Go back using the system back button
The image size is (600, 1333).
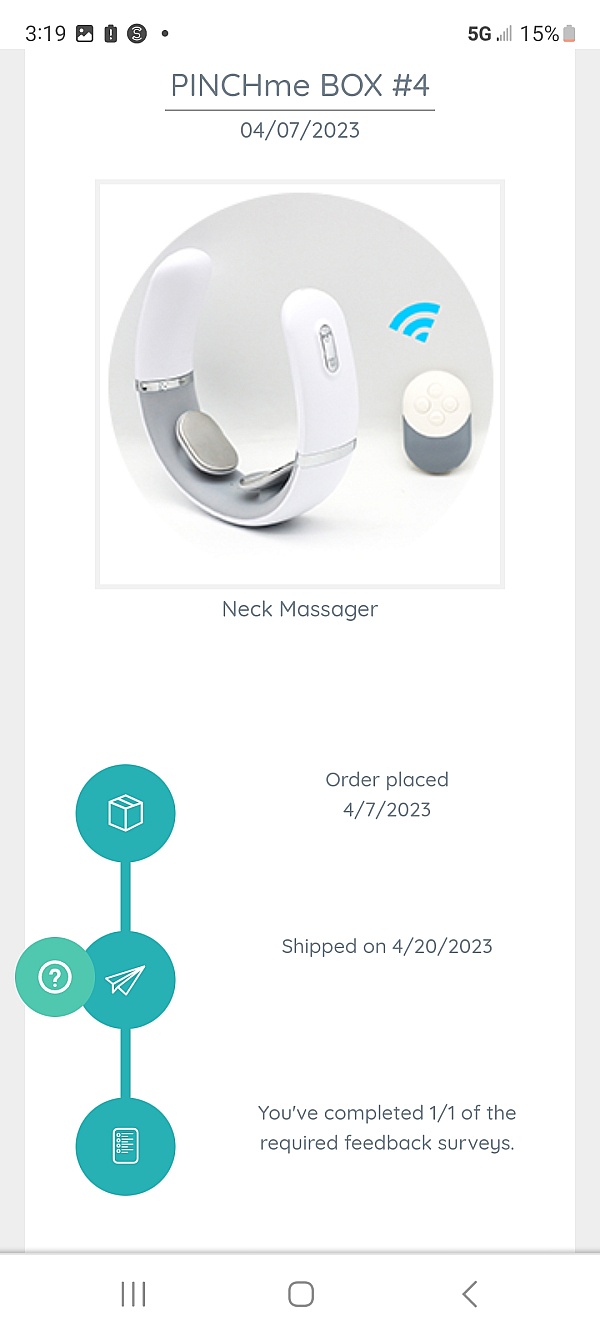(x=468, y=1294)
